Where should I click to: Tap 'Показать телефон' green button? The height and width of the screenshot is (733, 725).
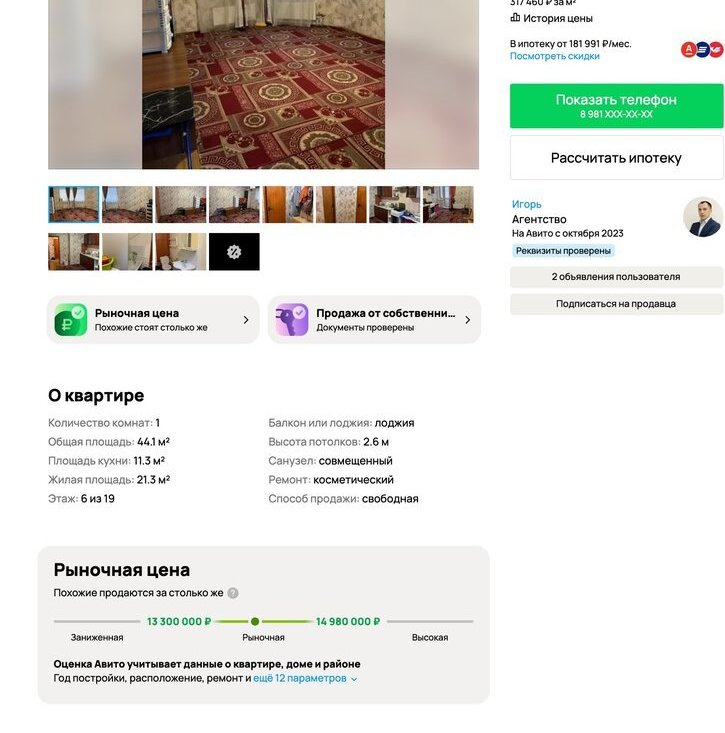[x=616, y=106]
